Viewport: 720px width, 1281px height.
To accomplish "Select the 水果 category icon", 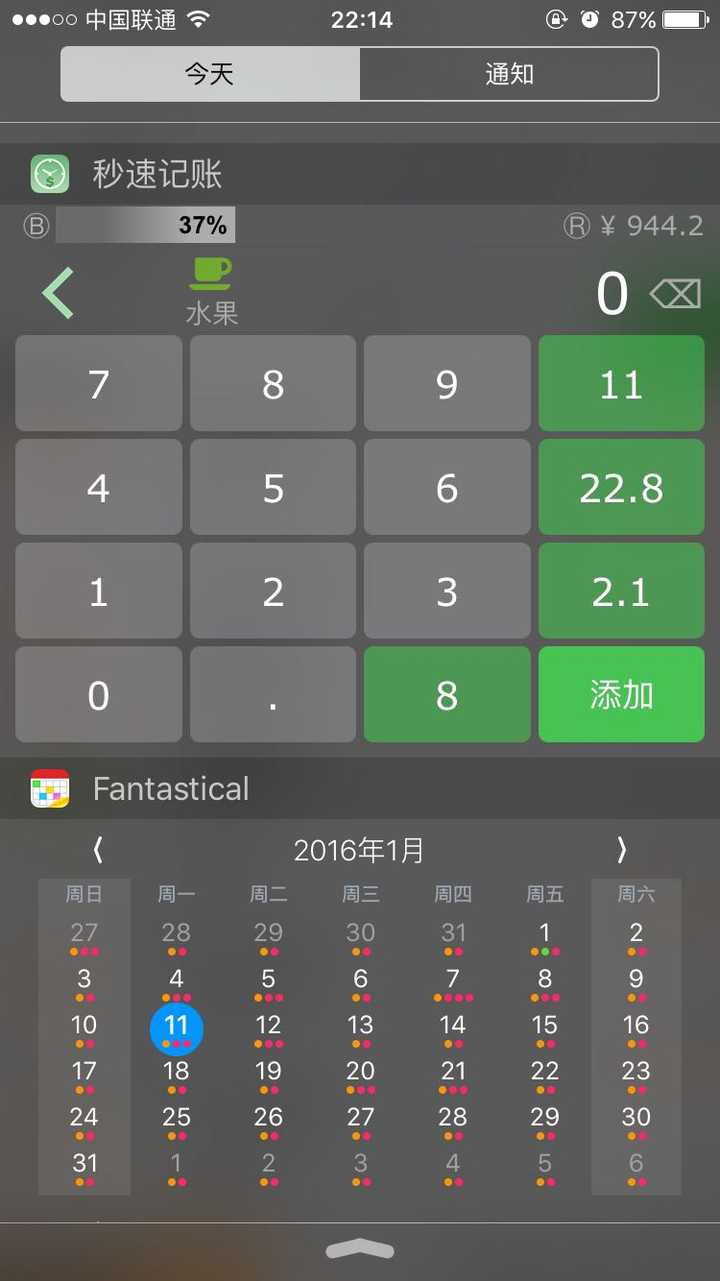I will click(211, 290).
